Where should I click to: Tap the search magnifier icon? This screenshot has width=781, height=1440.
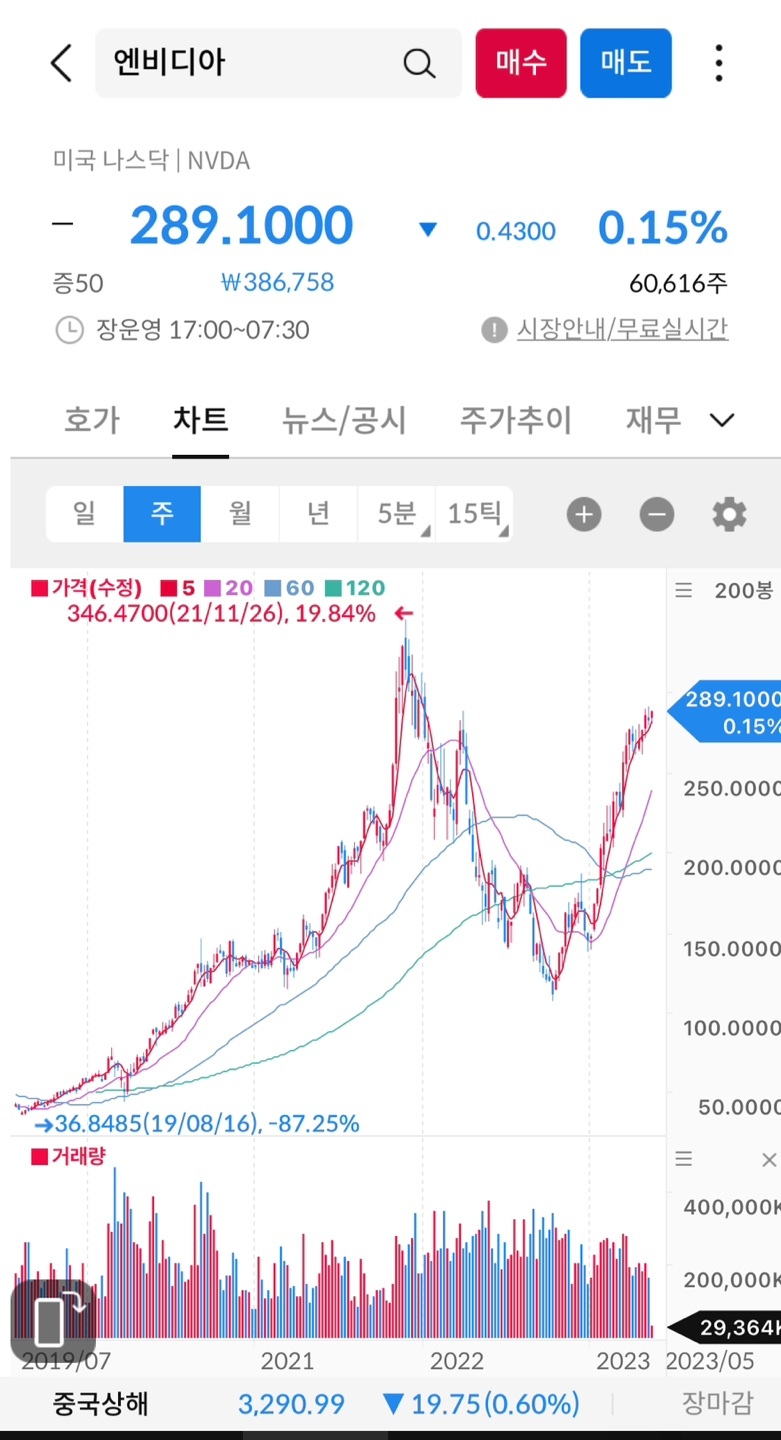[419, 62]
